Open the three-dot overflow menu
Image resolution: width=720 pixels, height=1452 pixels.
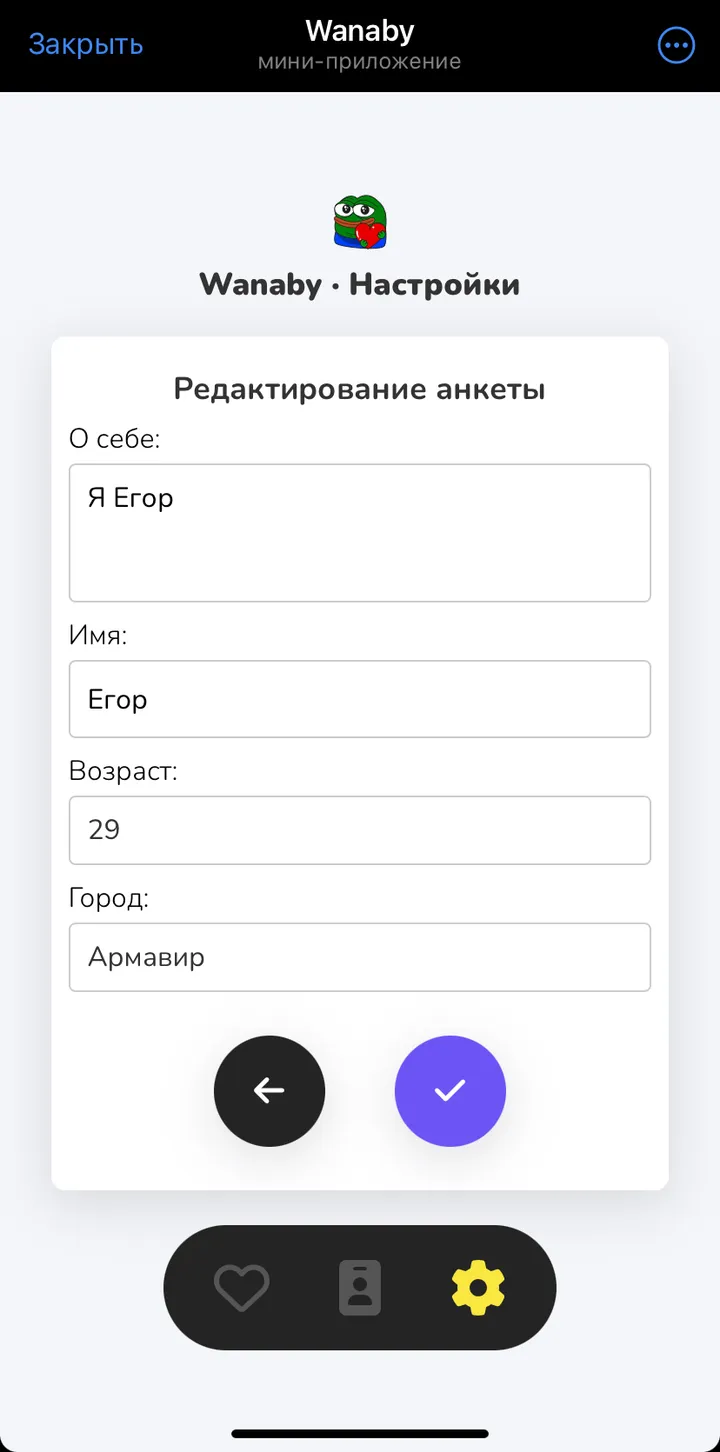coord(676,45)
